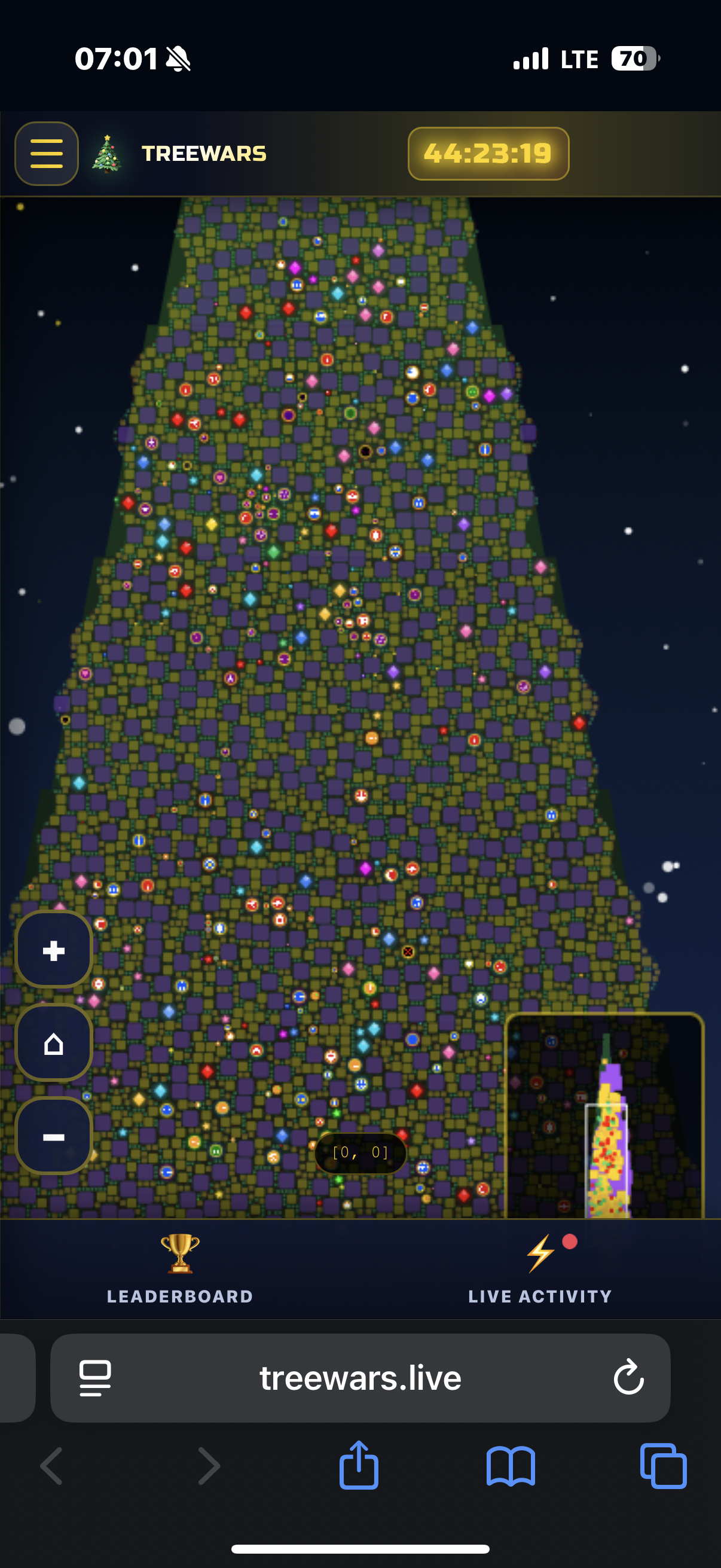Zoom out using the minus button

[54, 1134]
